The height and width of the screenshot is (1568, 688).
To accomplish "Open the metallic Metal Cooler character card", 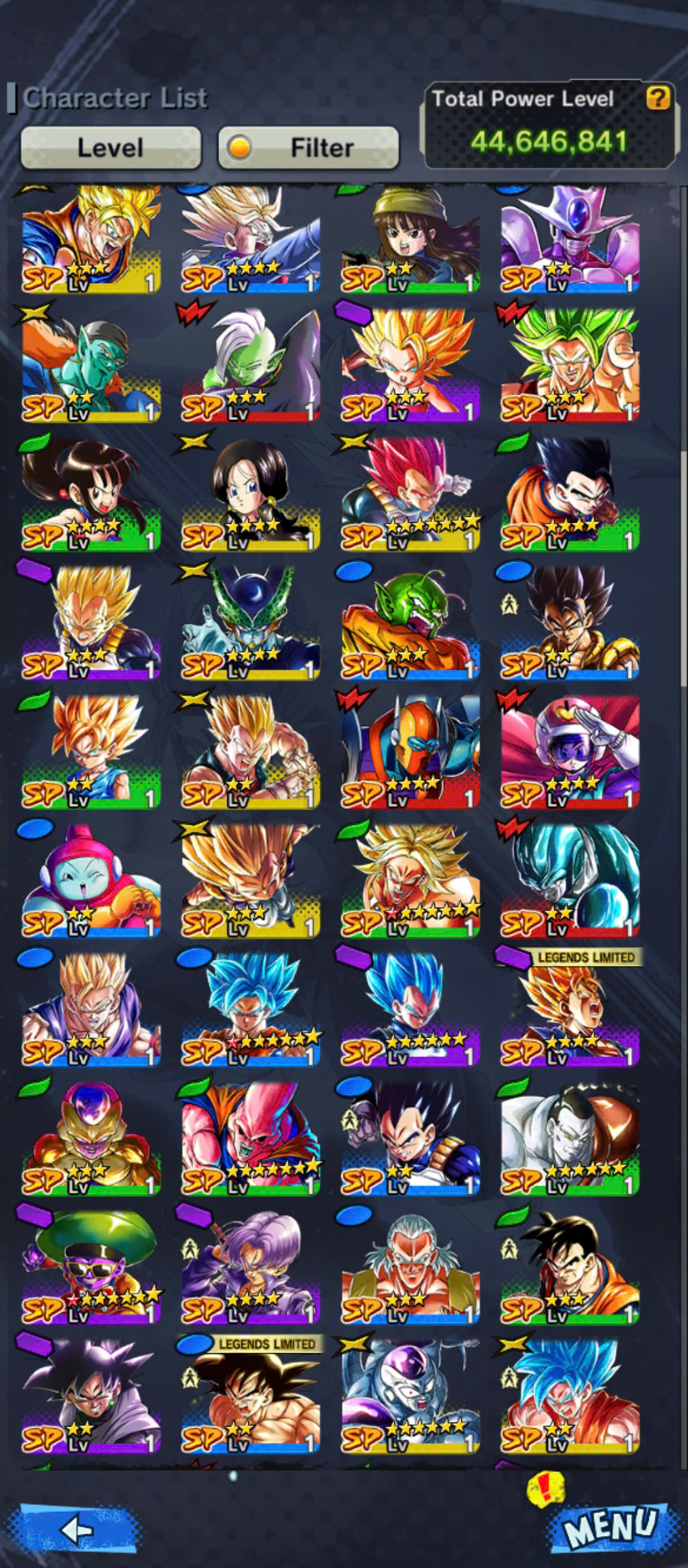I will 570,881.
